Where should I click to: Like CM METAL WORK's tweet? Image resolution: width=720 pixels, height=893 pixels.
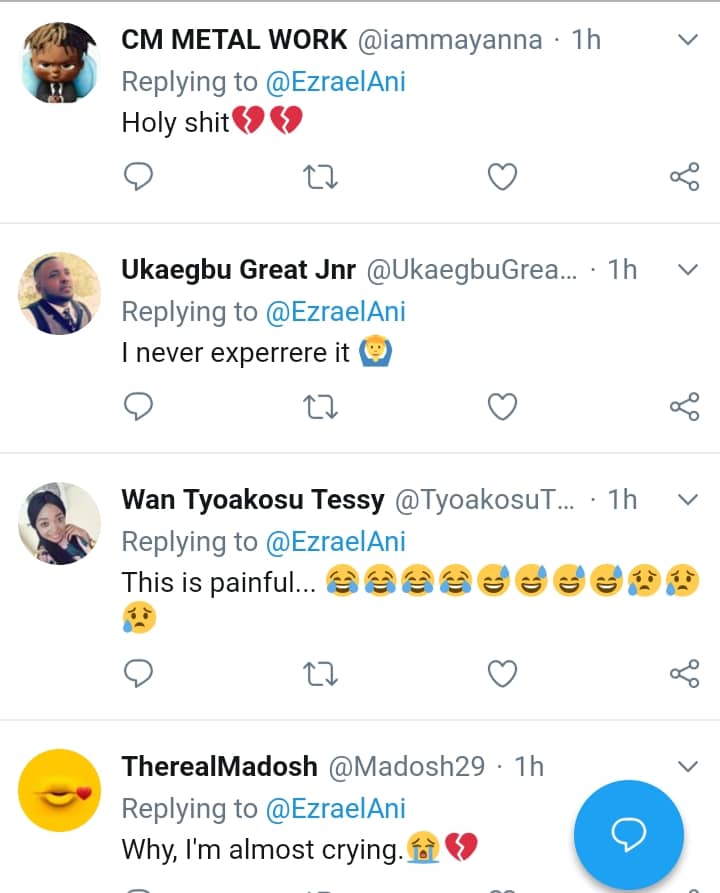[502, 178]
